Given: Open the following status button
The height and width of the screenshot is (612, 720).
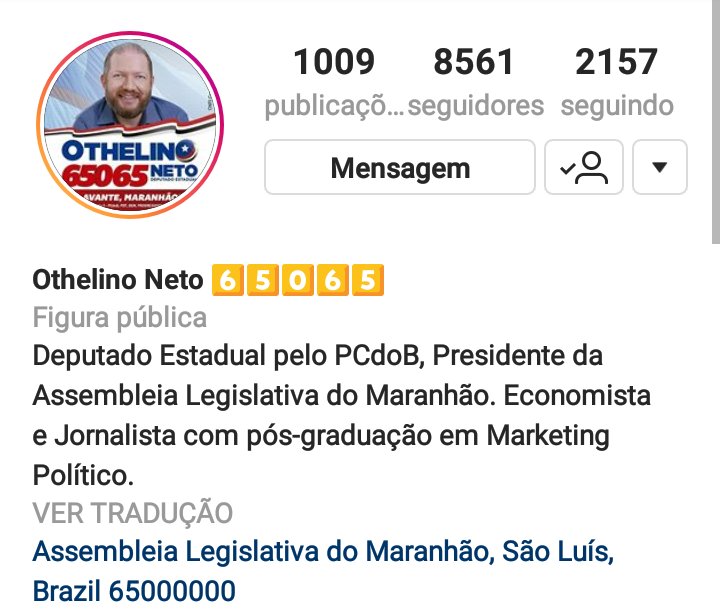Looking at the screenshot, I should (584, 167).
